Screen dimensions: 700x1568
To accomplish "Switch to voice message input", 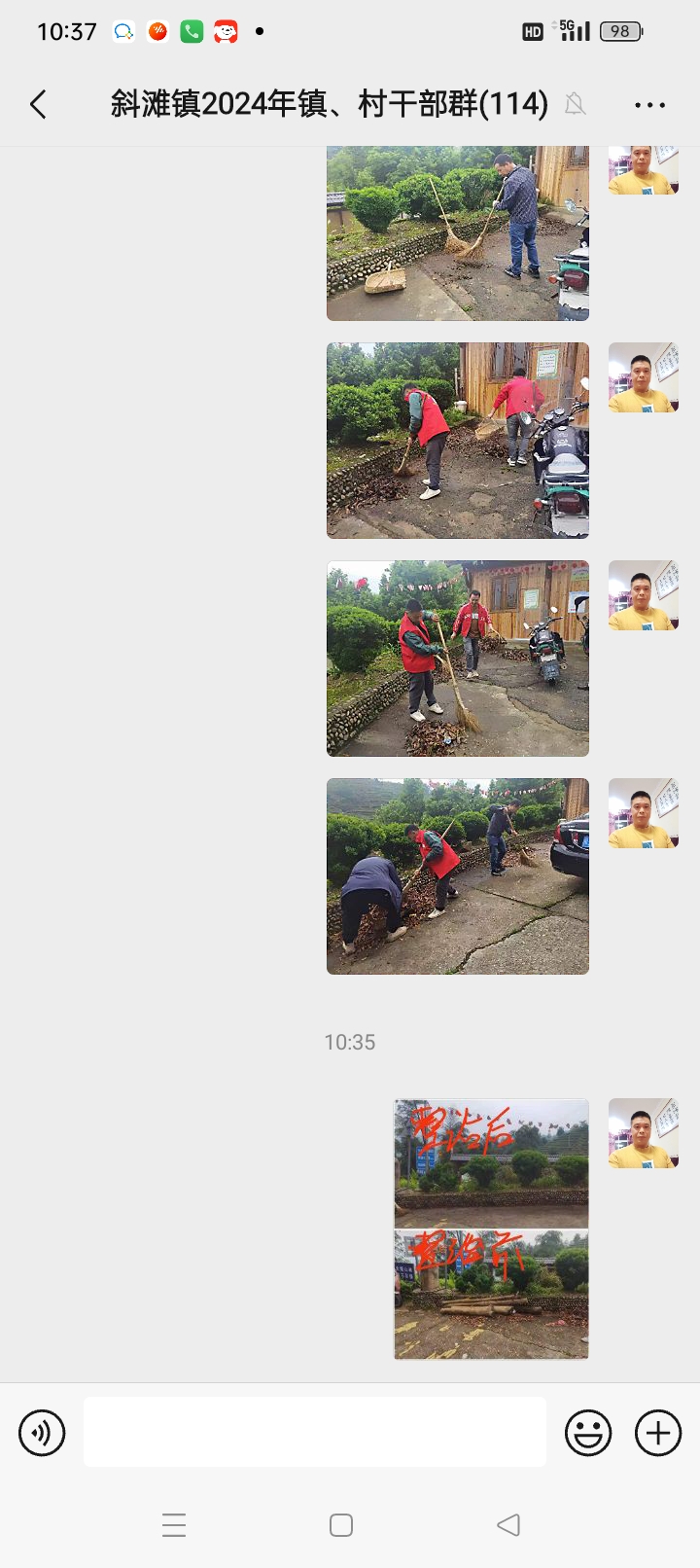I will coord(42,1432).
